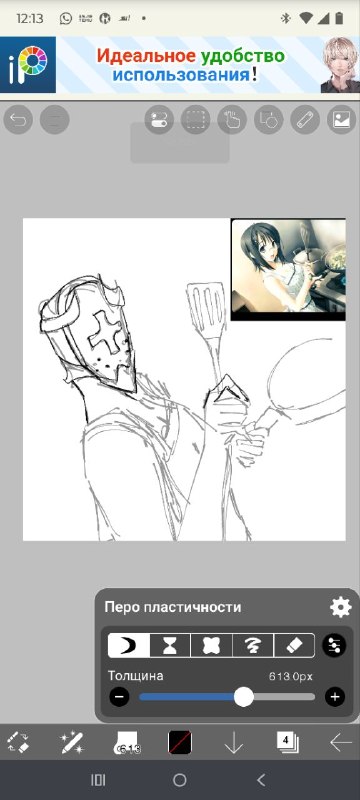360x800 pixels.
Task: Open the color swatch picker
Action: point(180,743)
